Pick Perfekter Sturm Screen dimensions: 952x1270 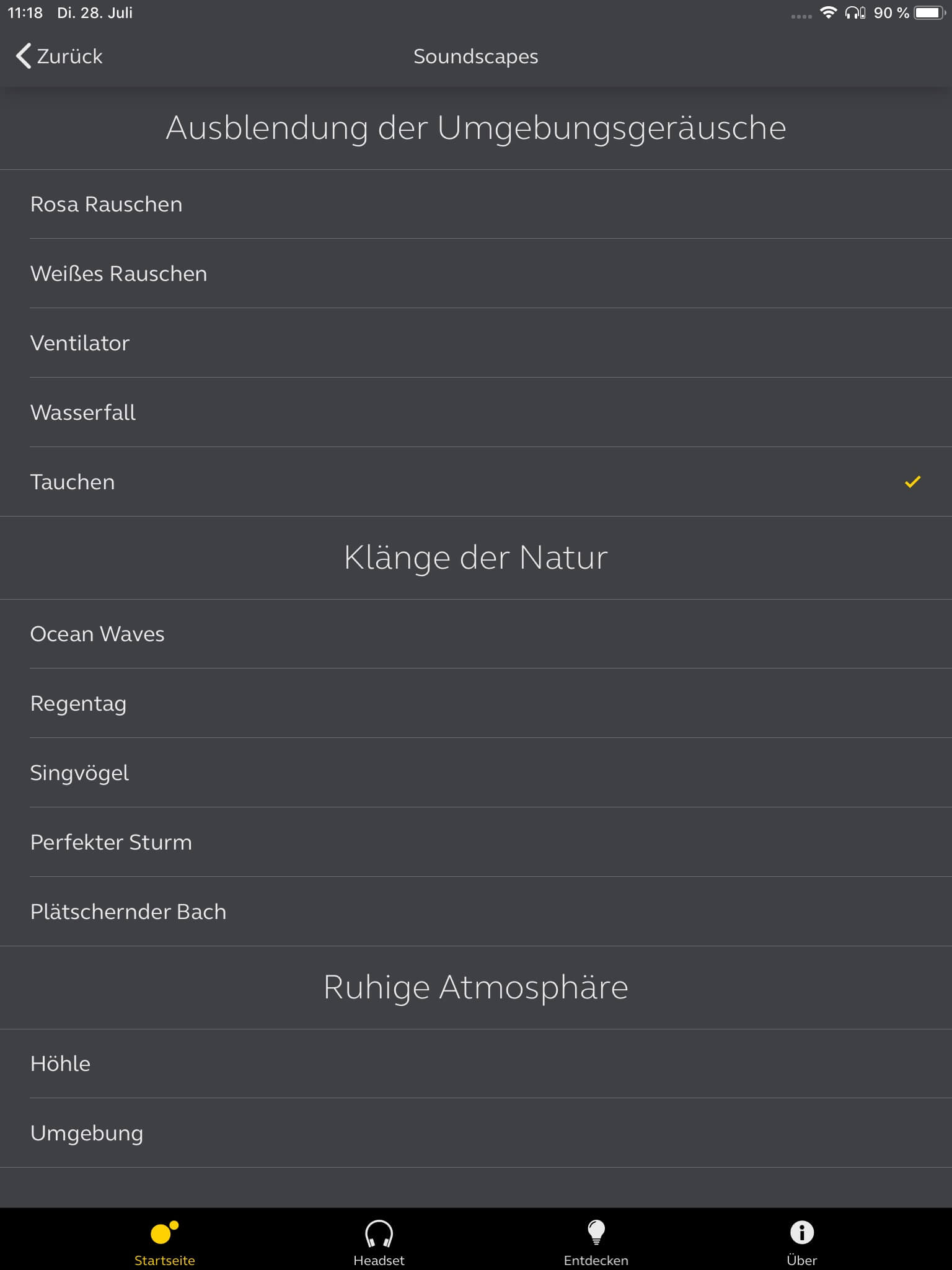(112, 842)
